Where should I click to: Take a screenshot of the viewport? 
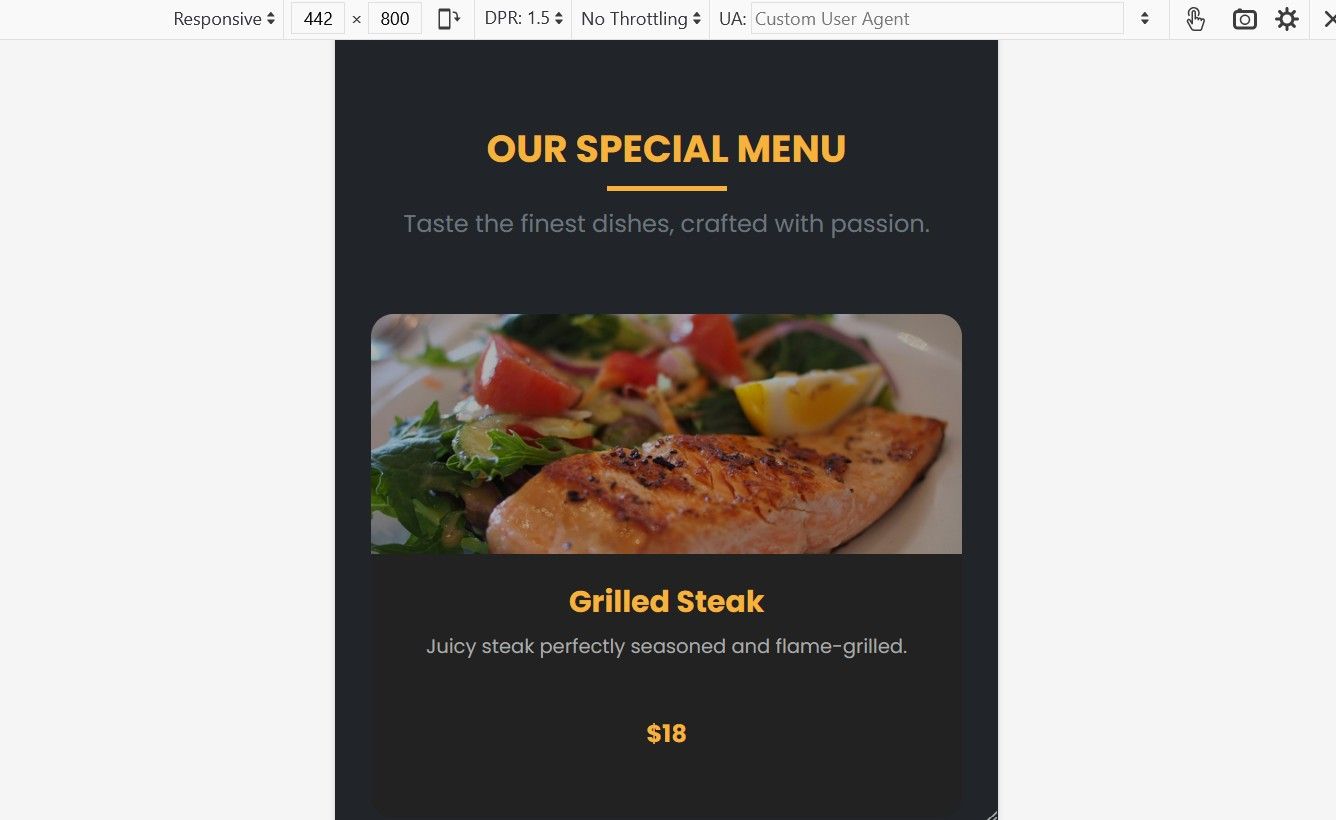tap(1244, 19)
